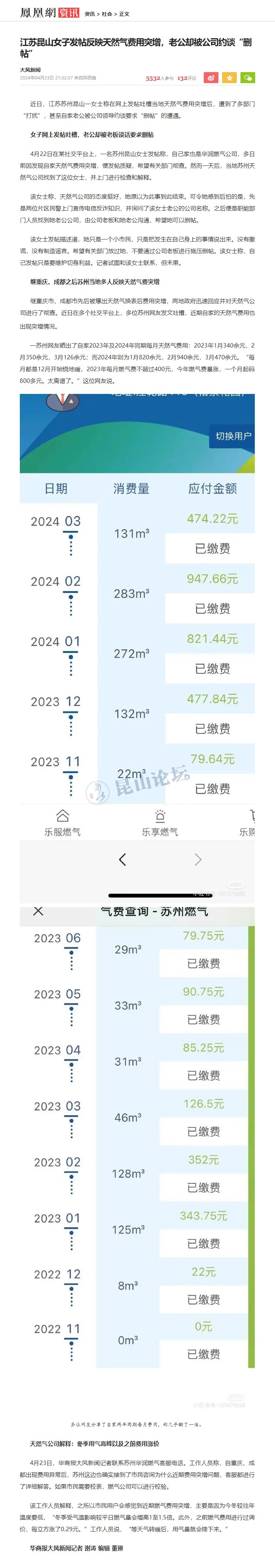Go to the 社会 section

107,14
